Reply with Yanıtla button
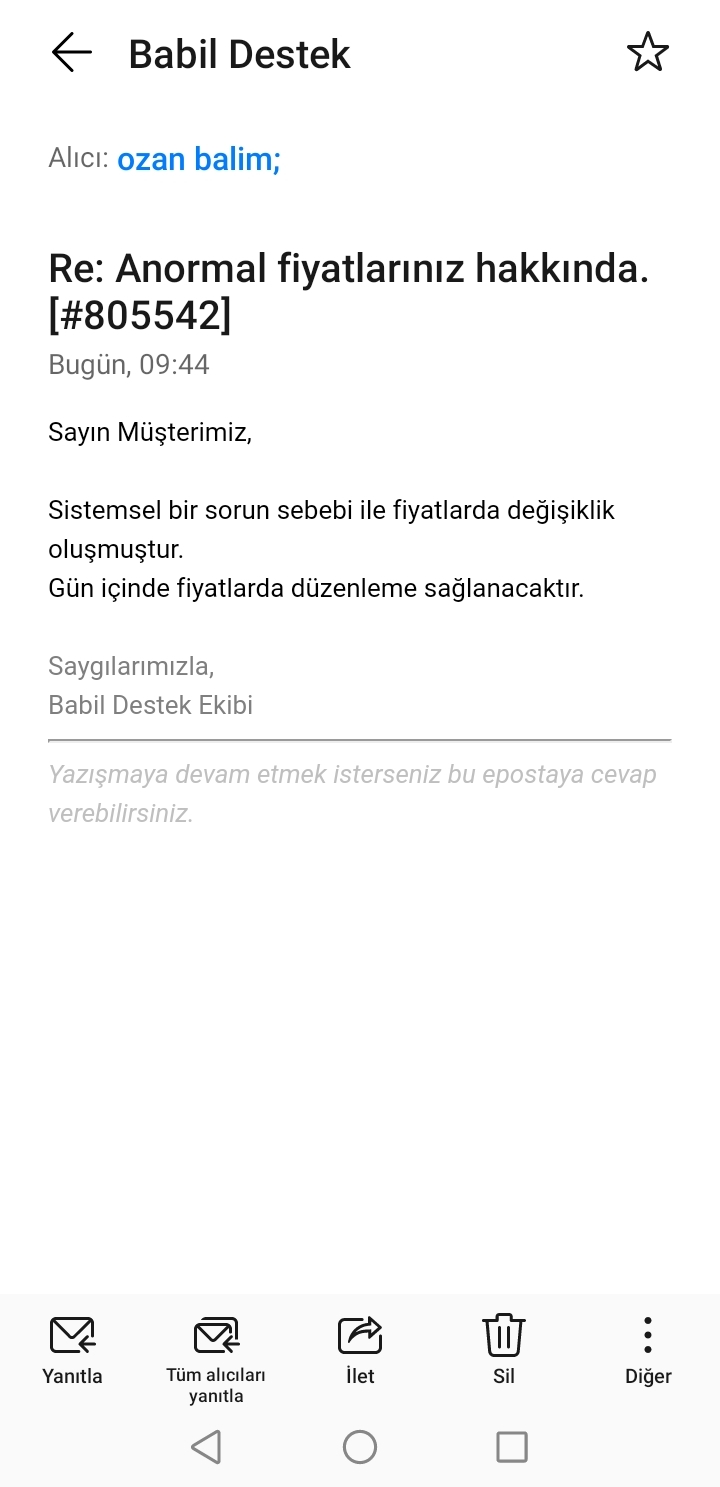The height and width of the screenshot is (1487, 720). click(72, 1349)
